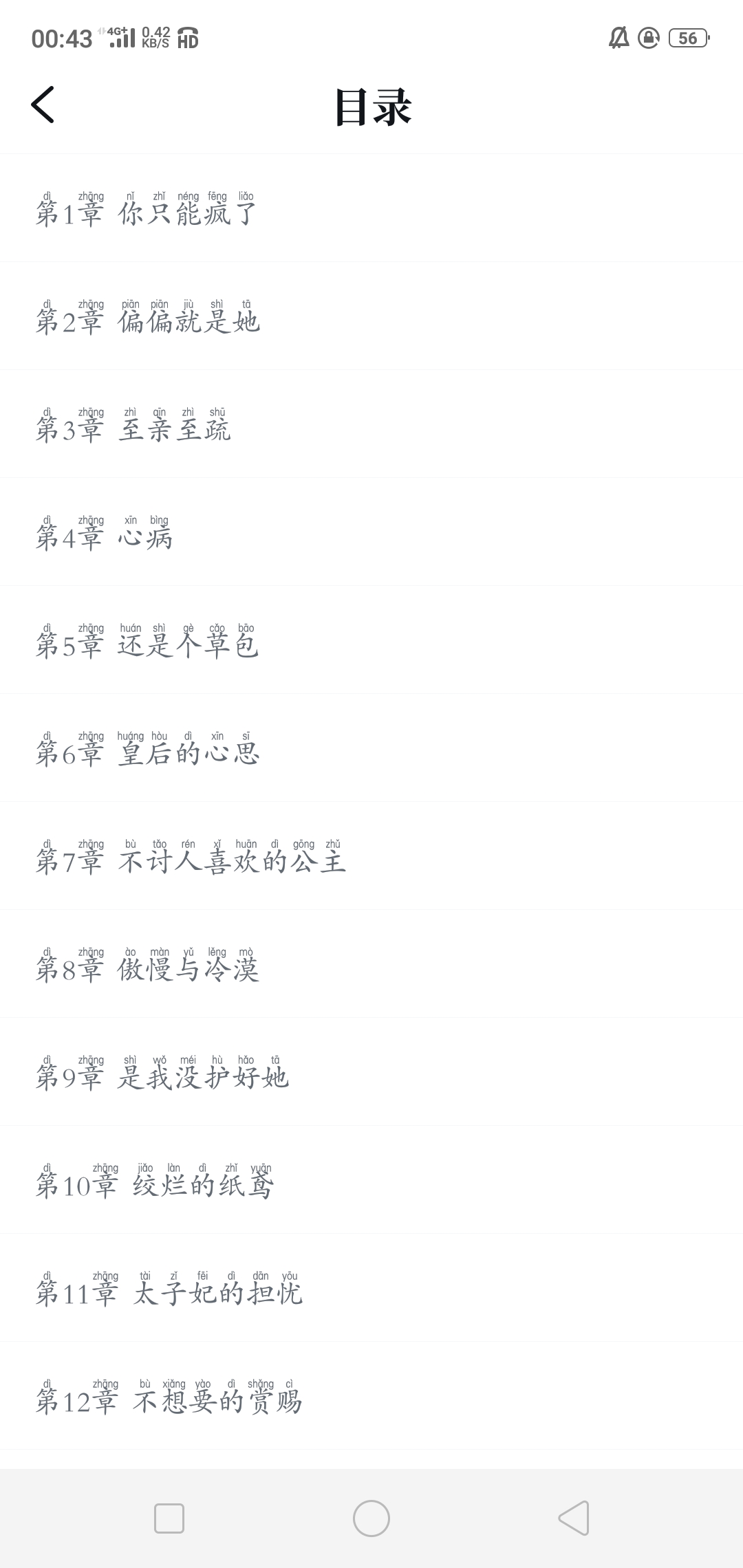The height and width of the screenshot is (1568, 743).
Task: Tap the system home button
Action: [x=371, y=1518]
